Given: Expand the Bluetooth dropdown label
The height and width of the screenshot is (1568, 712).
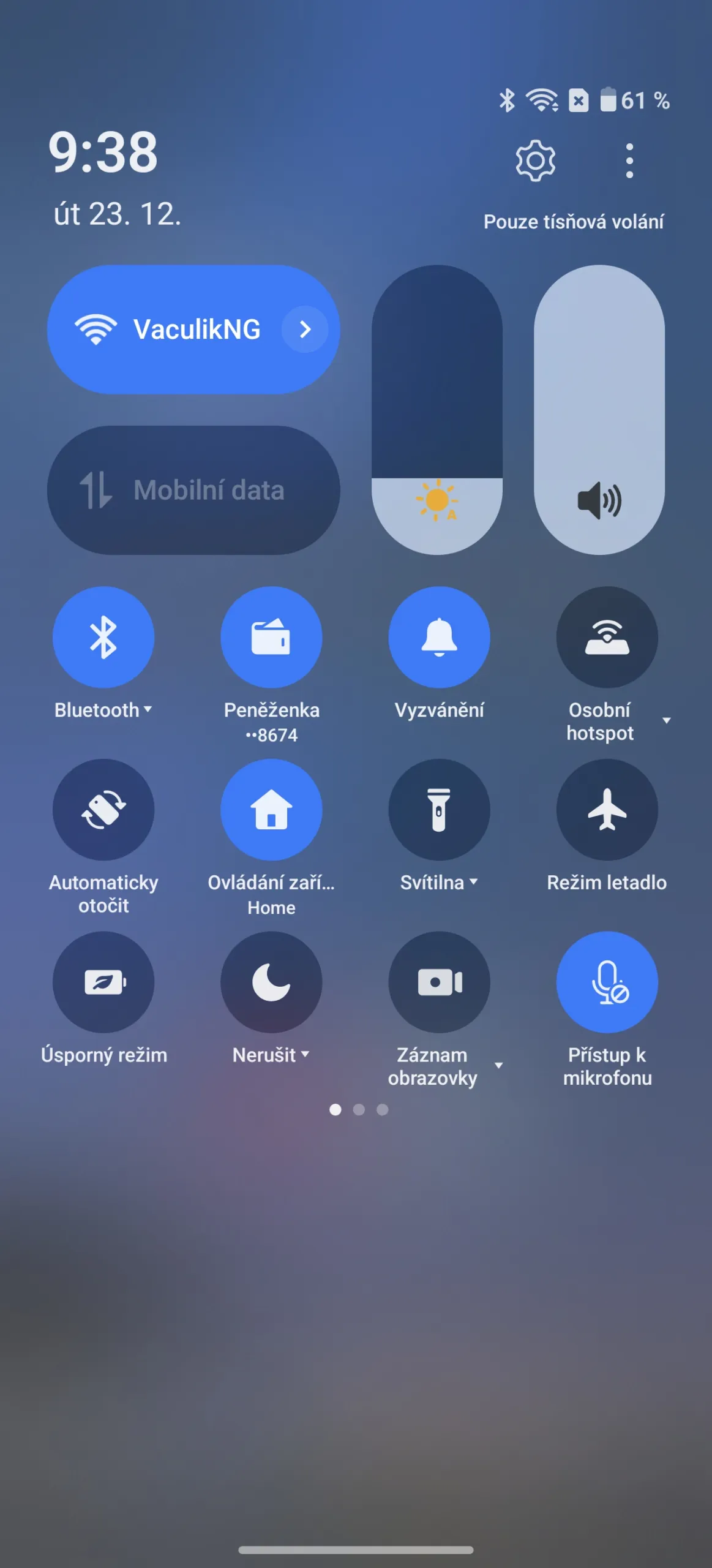Looking at the screenshot, I should pos(103,710).
